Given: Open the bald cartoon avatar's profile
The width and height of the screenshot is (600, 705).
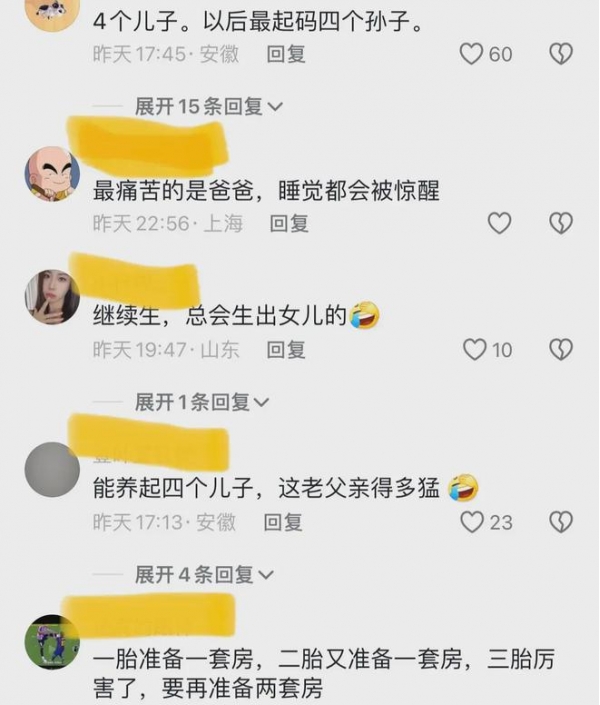Looking at the screenshot, I should (51, 173).
